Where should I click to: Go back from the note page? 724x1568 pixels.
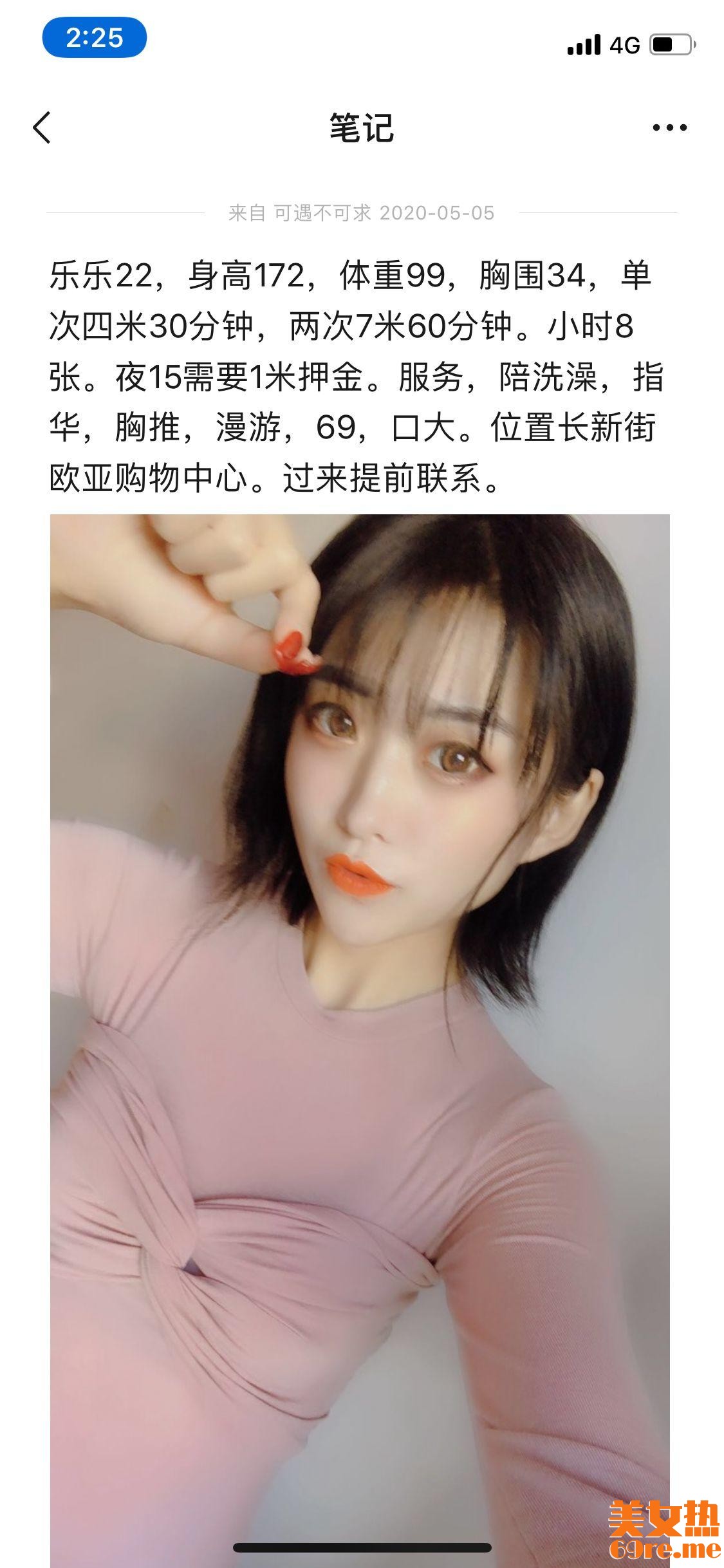coord(42,127)
